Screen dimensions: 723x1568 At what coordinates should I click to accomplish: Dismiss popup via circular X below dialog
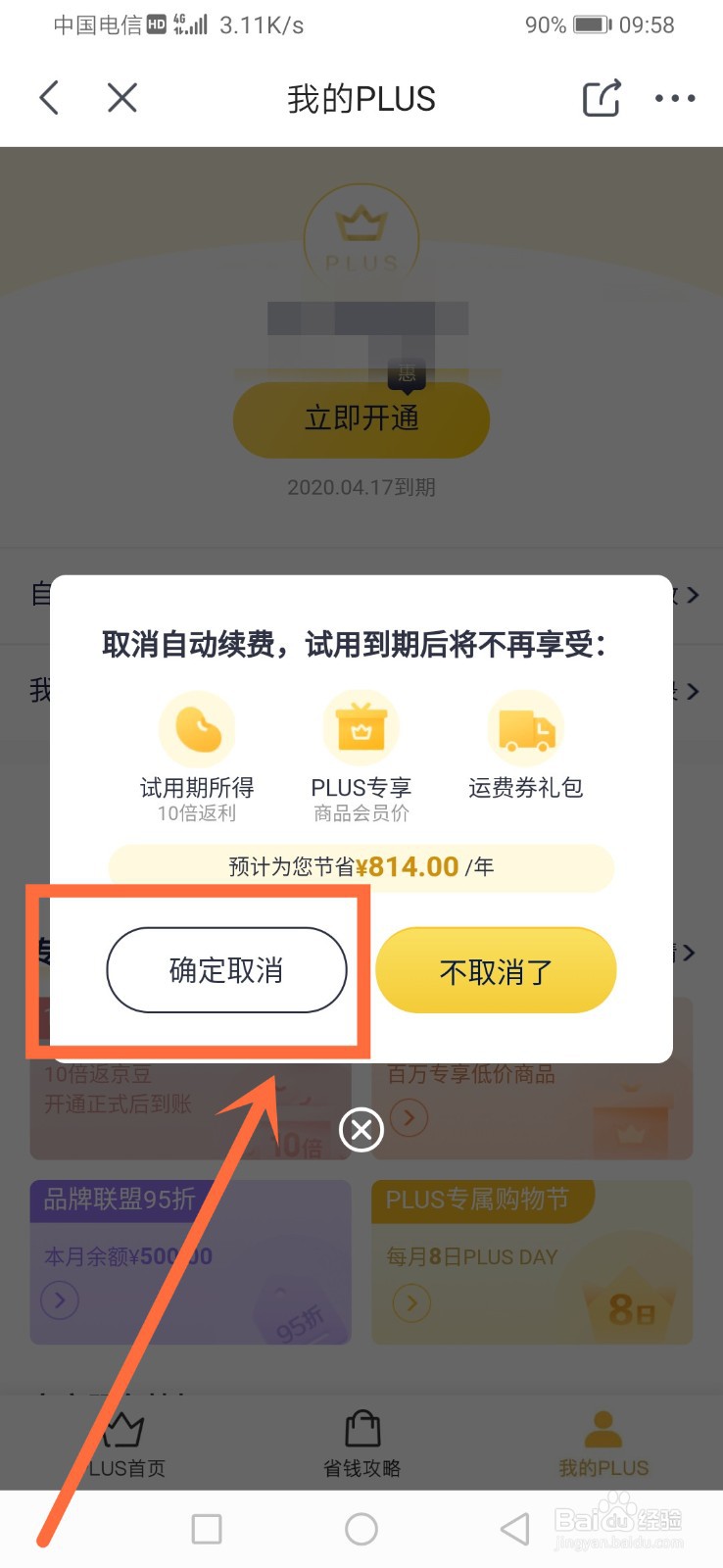click(x=361, y=1129)
